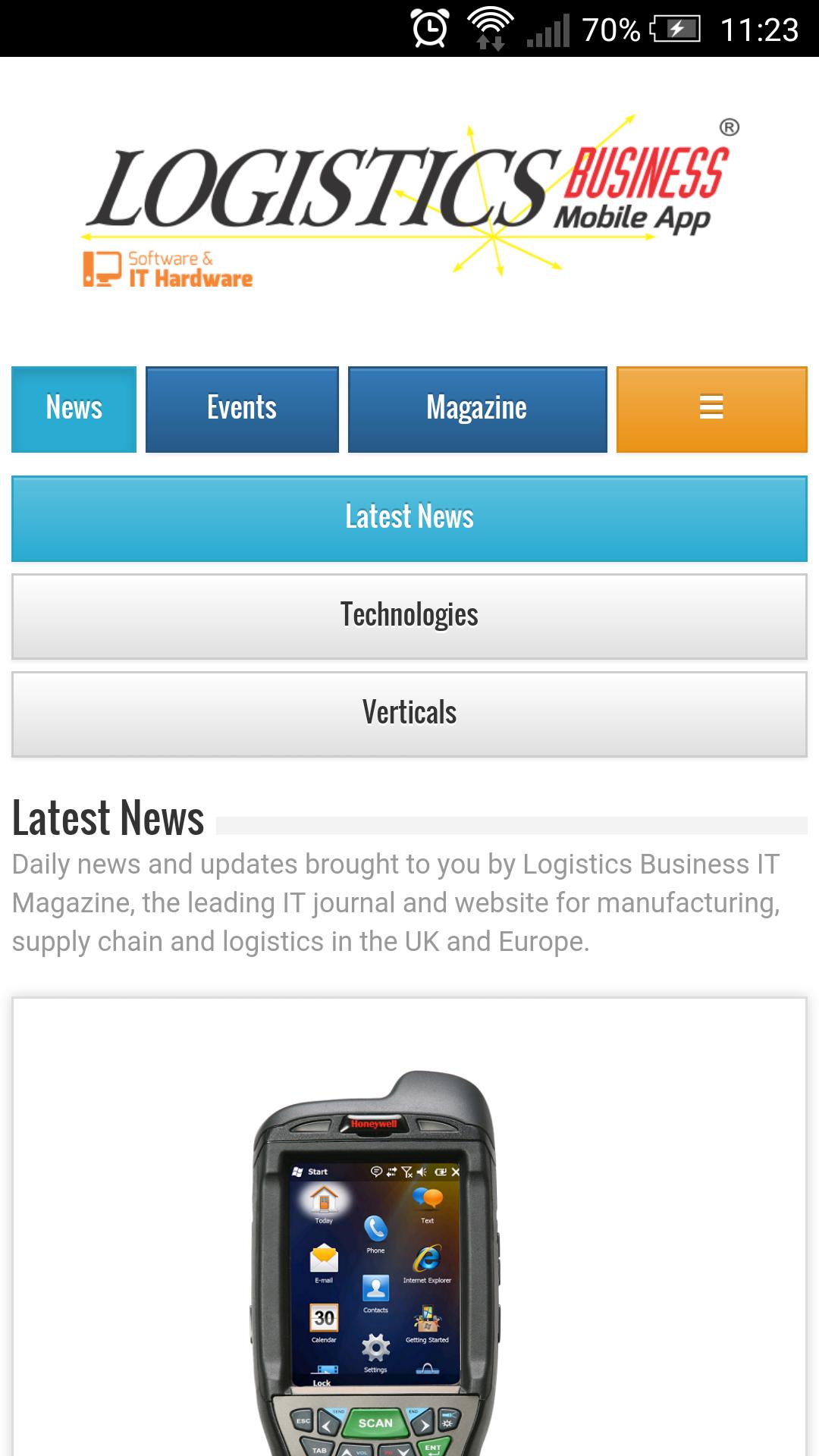The width and height of the screenshot is (819, 1456).
Task: Switch to the News tab
Action: tap(74, 409)
